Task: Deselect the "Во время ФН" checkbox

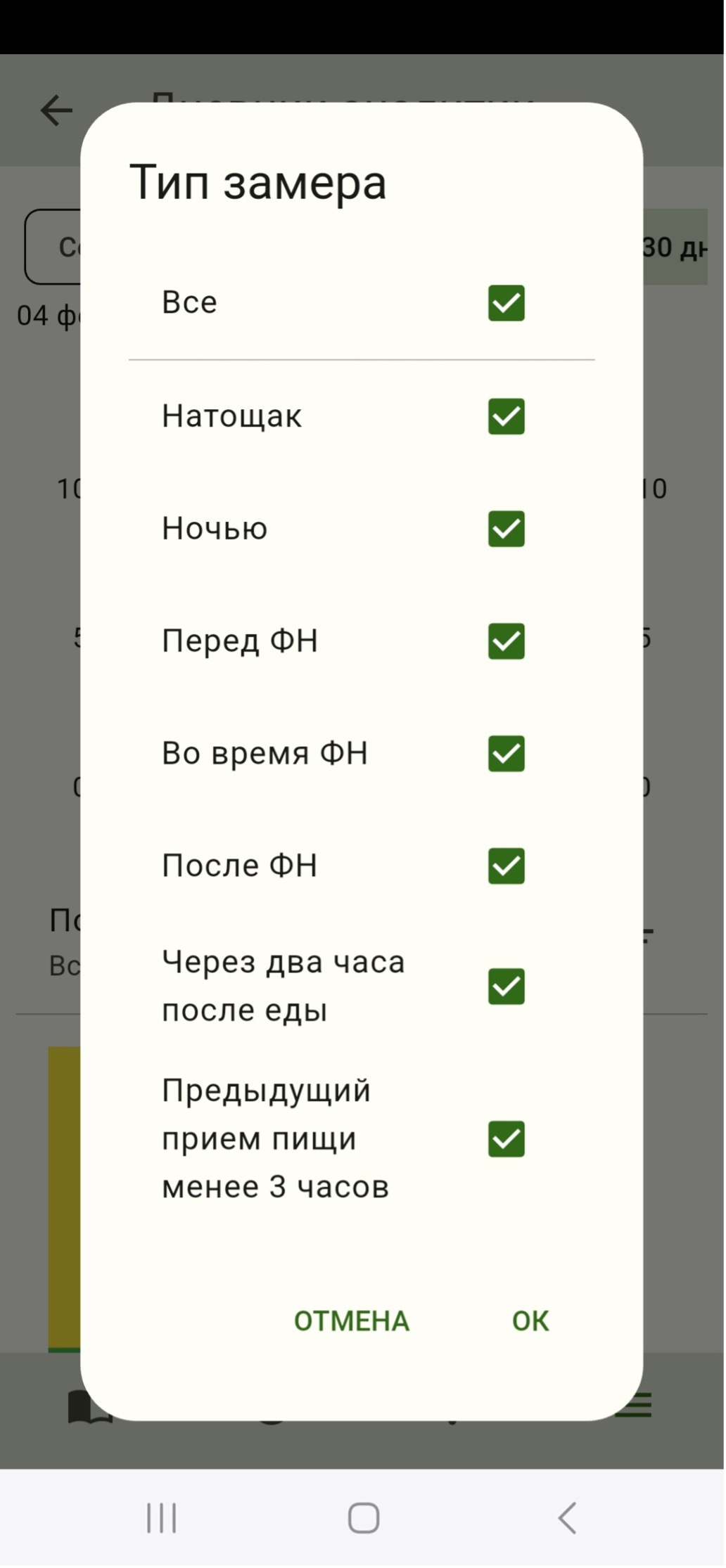Action: [507, 754]
